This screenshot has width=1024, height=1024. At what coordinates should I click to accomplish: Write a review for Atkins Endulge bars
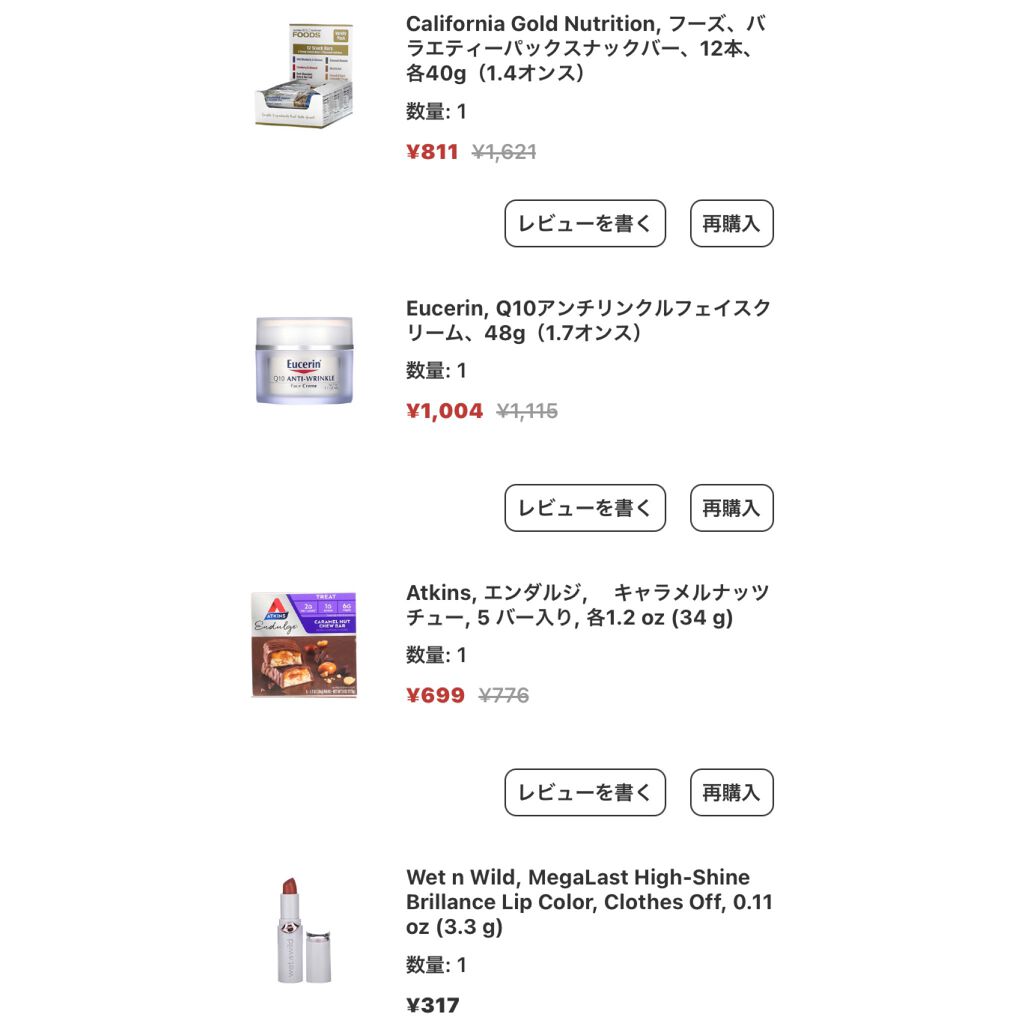[584, 792]
